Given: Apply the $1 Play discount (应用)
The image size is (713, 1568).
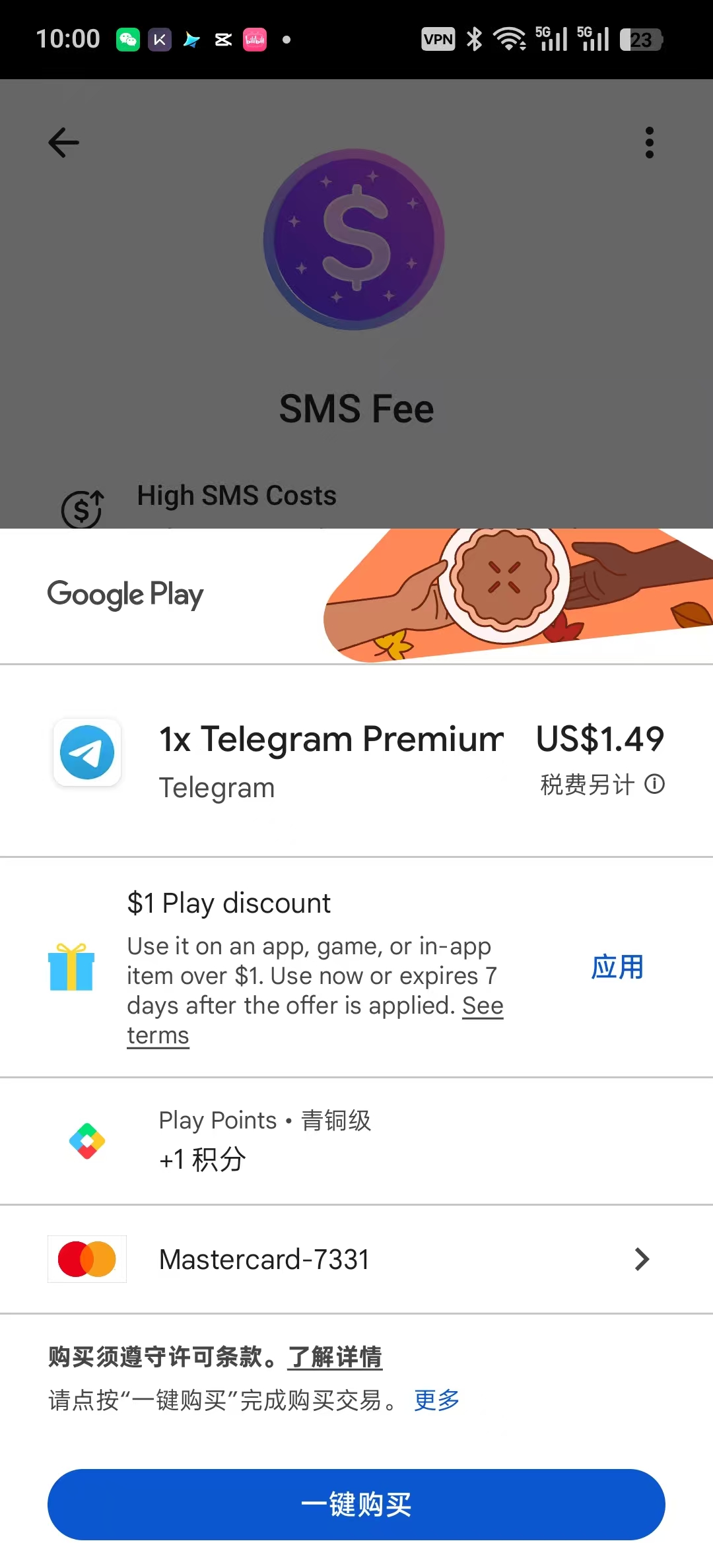Looking at the screenshot, I should [617, 967].
